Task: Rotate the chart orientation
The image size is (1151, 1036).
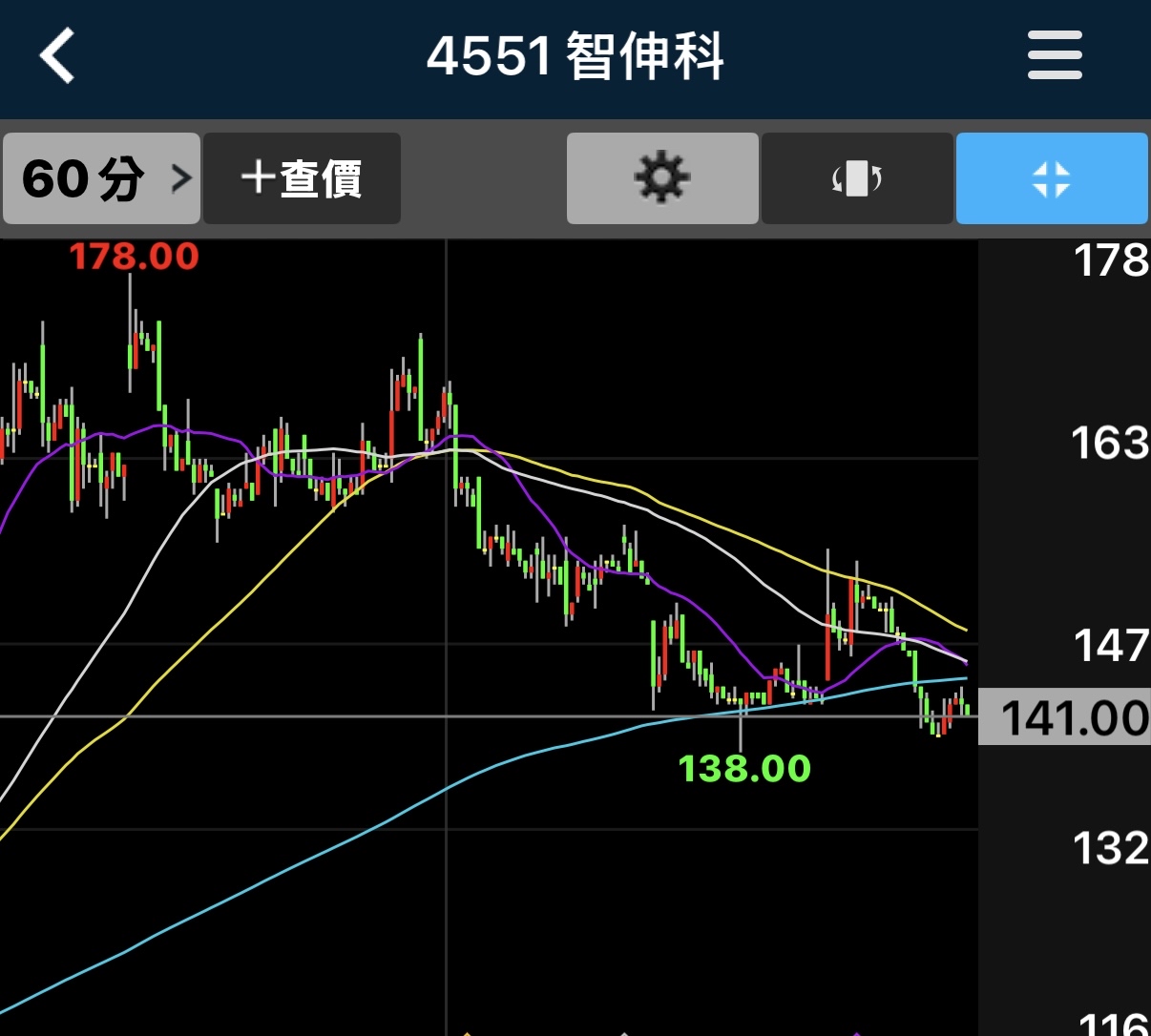Action: pyautogui.click(x=857, y=178)
